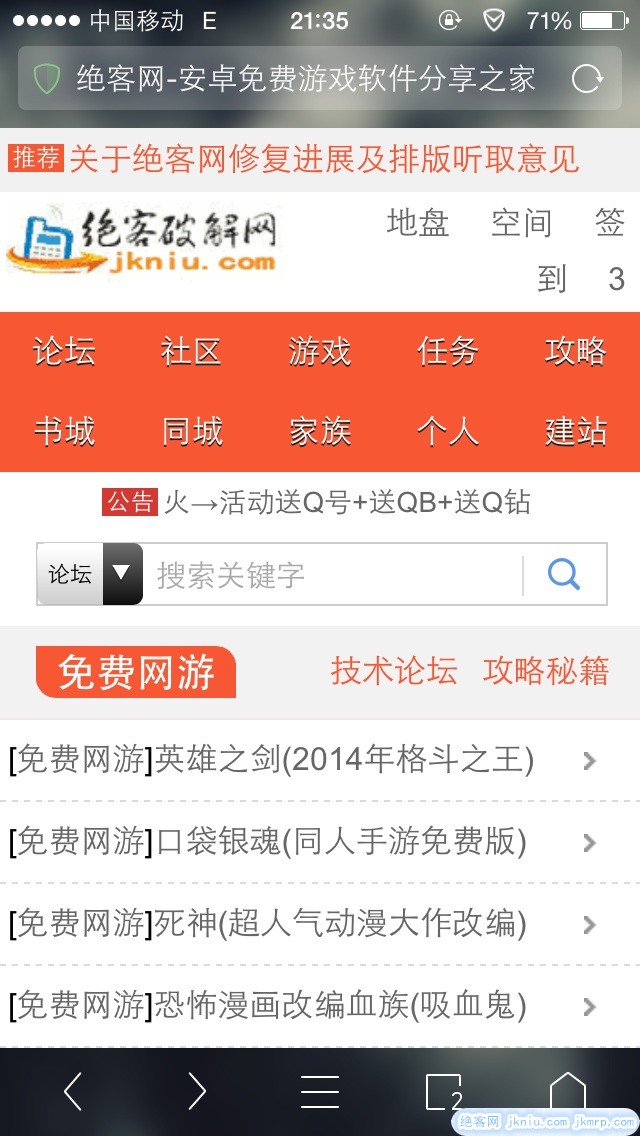Open the 攻略 section in orange menu
The image size is (640, 1136).
575,352
